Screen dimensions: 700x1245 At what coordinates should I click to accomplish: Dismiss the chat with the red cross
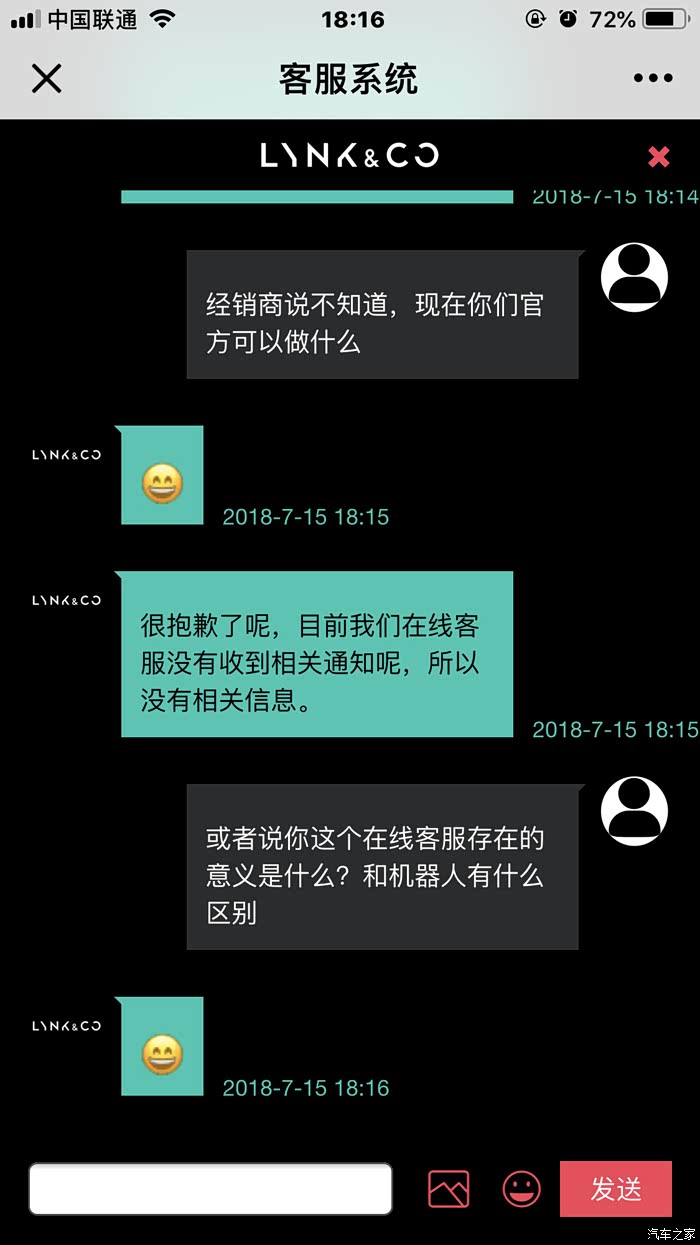(658, 156)
